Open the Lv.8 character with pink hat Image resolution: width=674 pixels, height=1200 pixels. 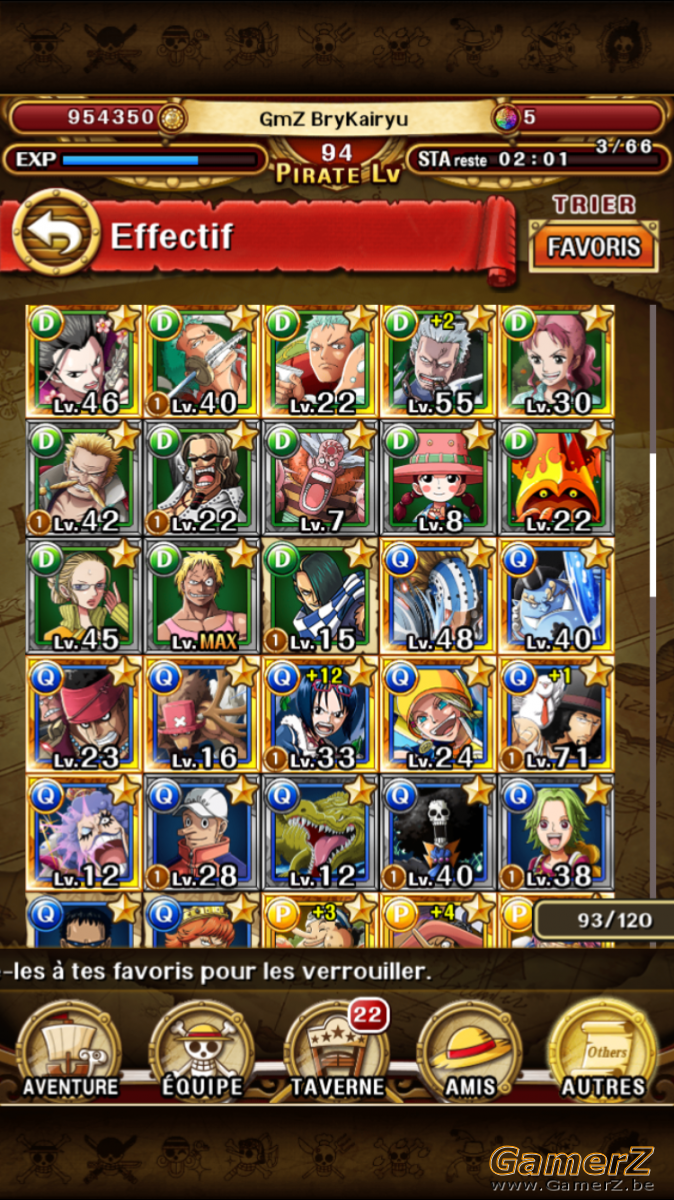438,478
